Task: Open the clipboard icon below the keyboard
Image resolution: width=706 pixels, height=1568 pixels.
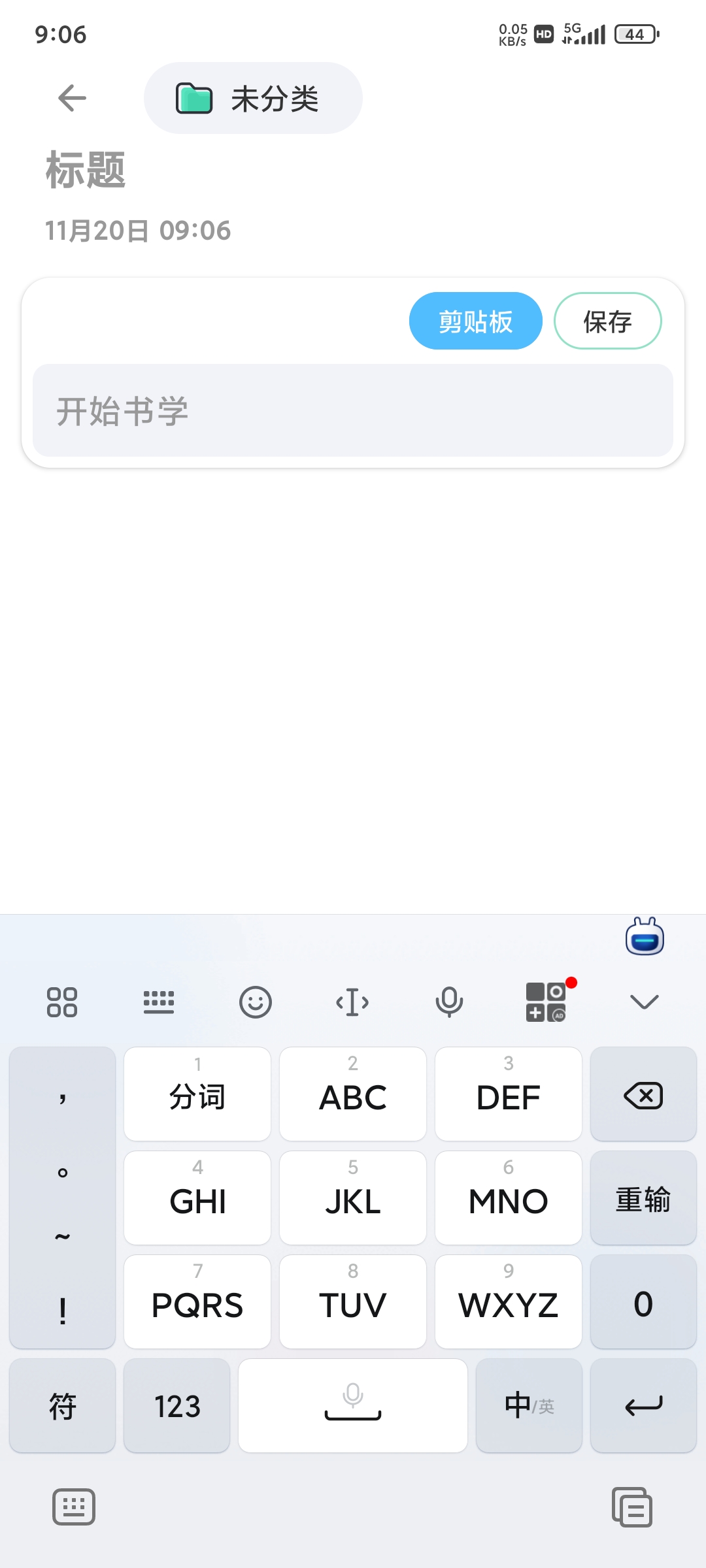Action: click(631, 1507)
